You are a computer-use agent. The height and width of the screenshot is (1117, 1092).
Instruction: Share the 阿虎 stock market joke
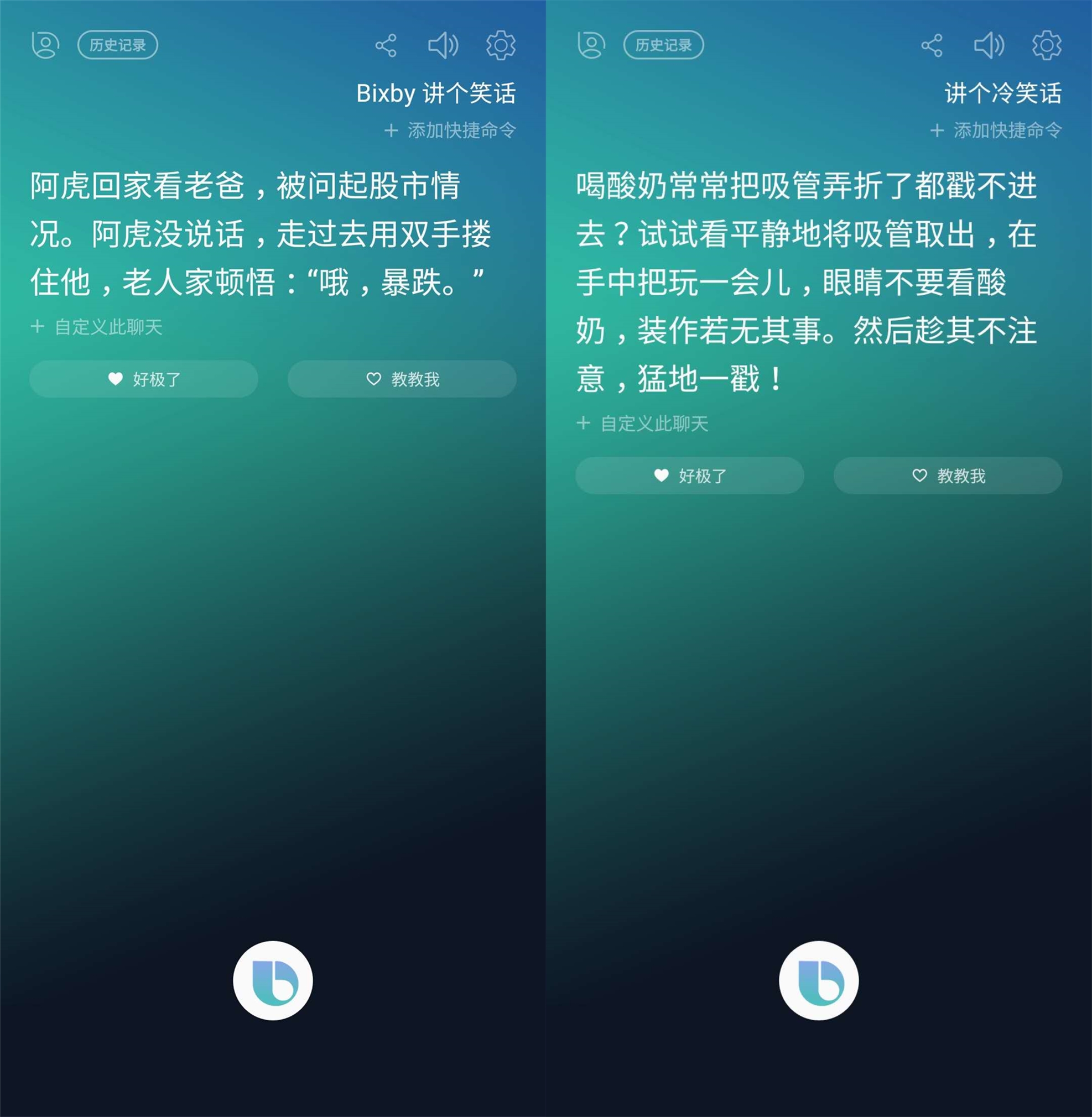click(386, 45)
